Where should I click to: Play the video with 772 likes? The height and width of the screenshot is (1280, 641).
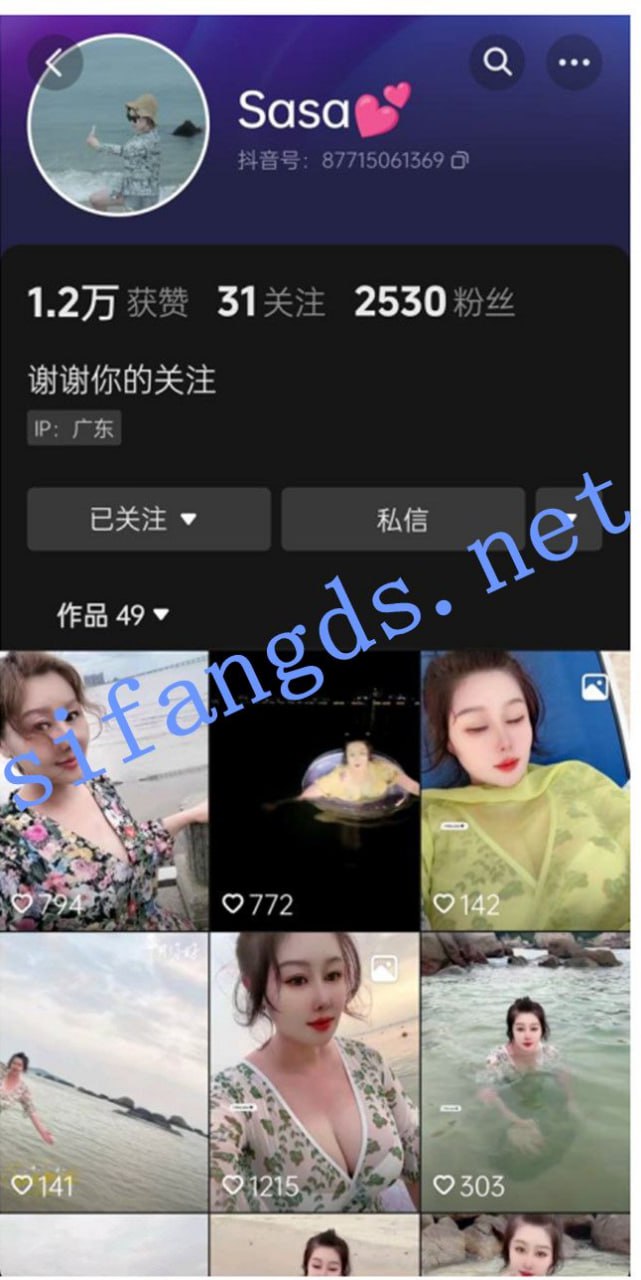pos(314,790)
